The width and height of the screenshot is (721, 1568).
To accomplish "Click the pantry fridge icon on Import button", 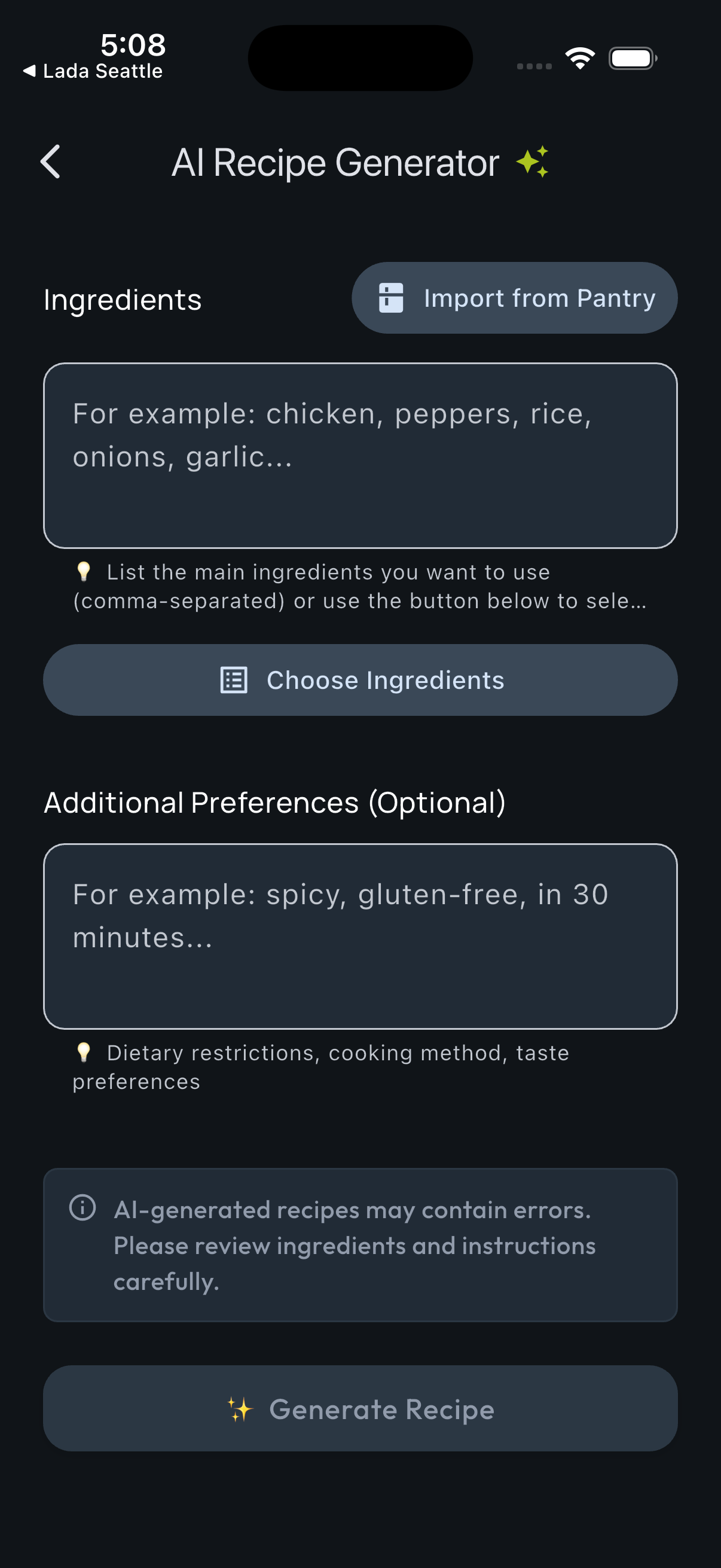I will (x=390, y=298).
